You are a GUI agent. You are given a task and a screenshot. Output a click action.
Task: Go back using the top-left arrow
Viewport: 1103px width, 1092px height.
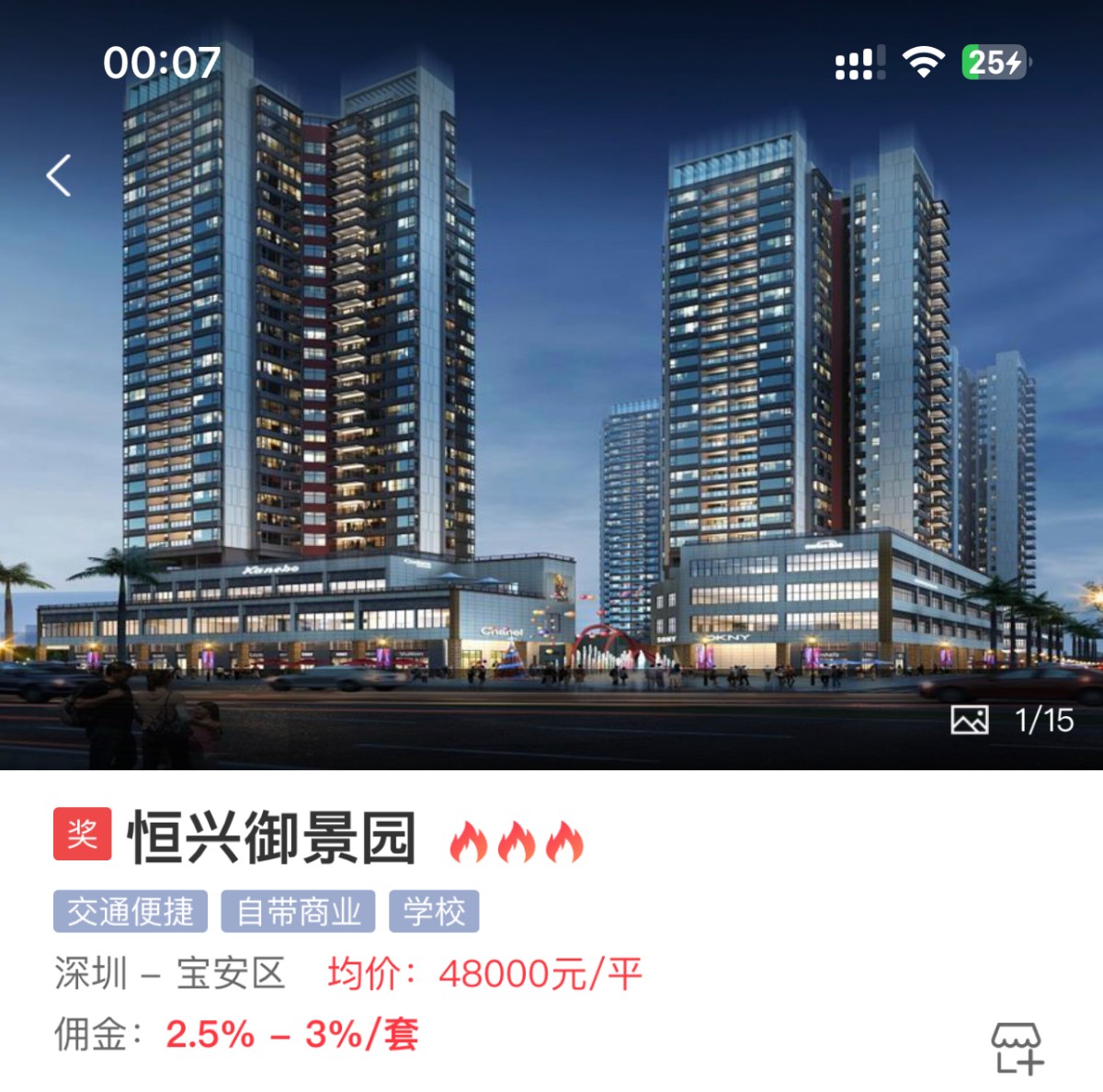59,175
